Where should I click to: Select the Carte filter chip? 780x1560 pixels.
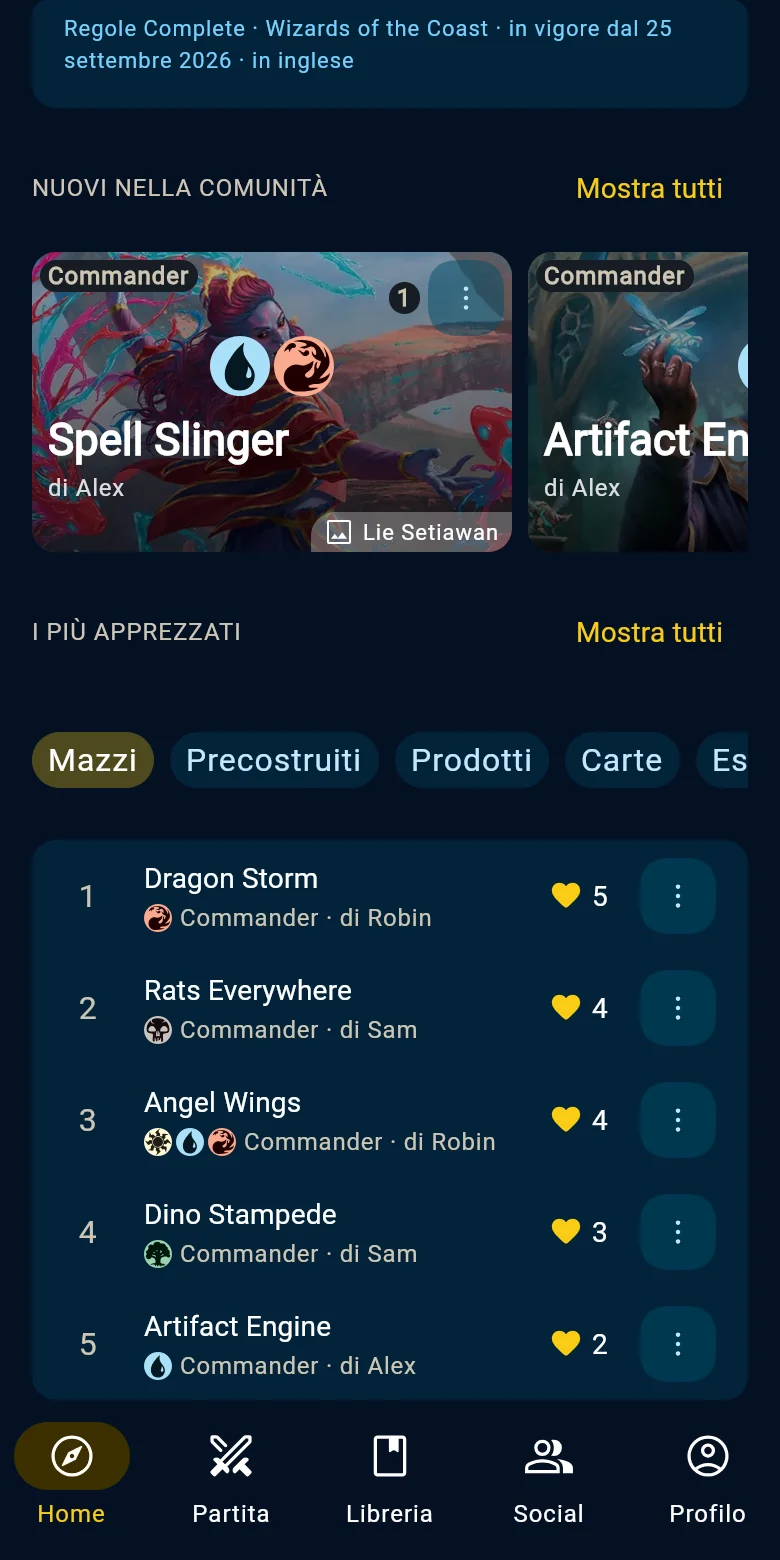(622, 760)
